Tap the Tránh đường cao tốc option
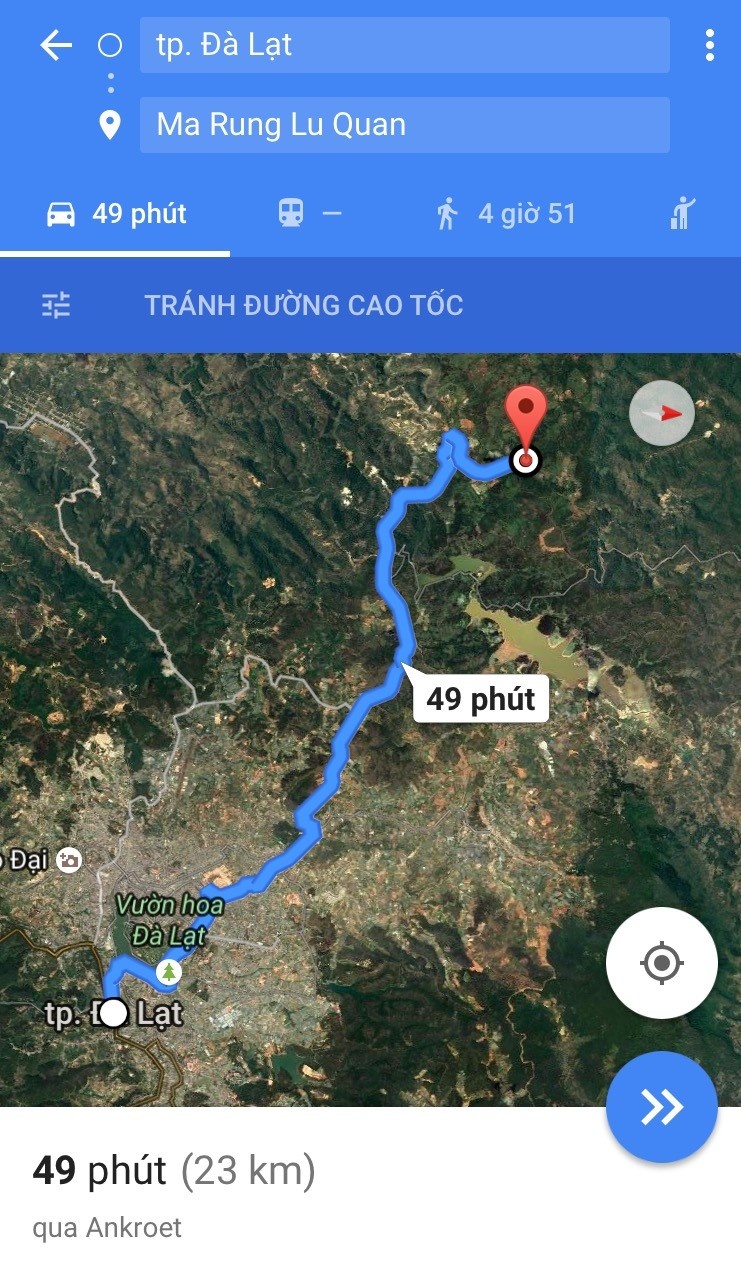741x1269 pixels. (x=304, y=305)
